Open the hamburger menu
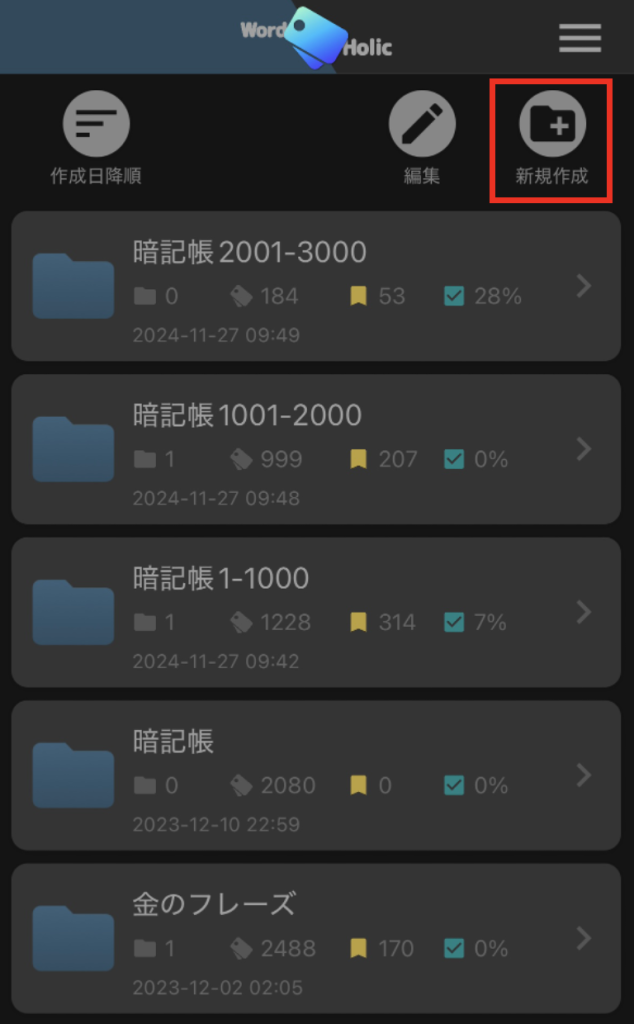634x1024 pixels. coord(580,38)
